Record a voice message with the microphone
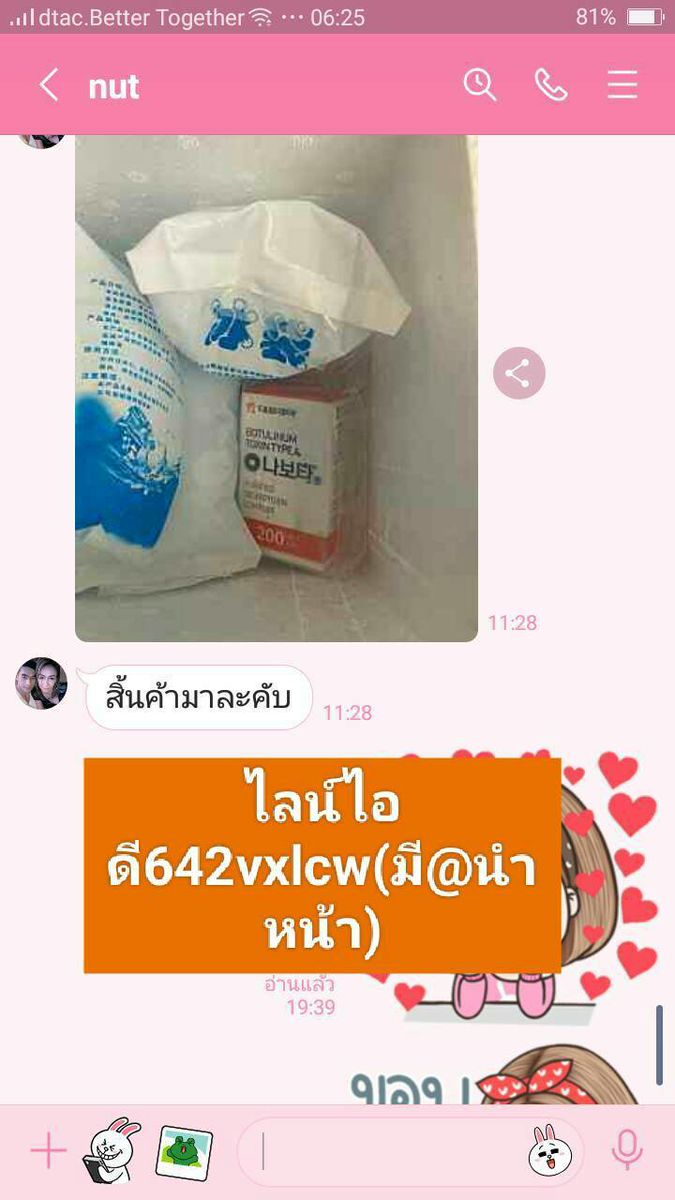Image resolution: width=675 pixels, height=1200 pixels. point(627,1152)
